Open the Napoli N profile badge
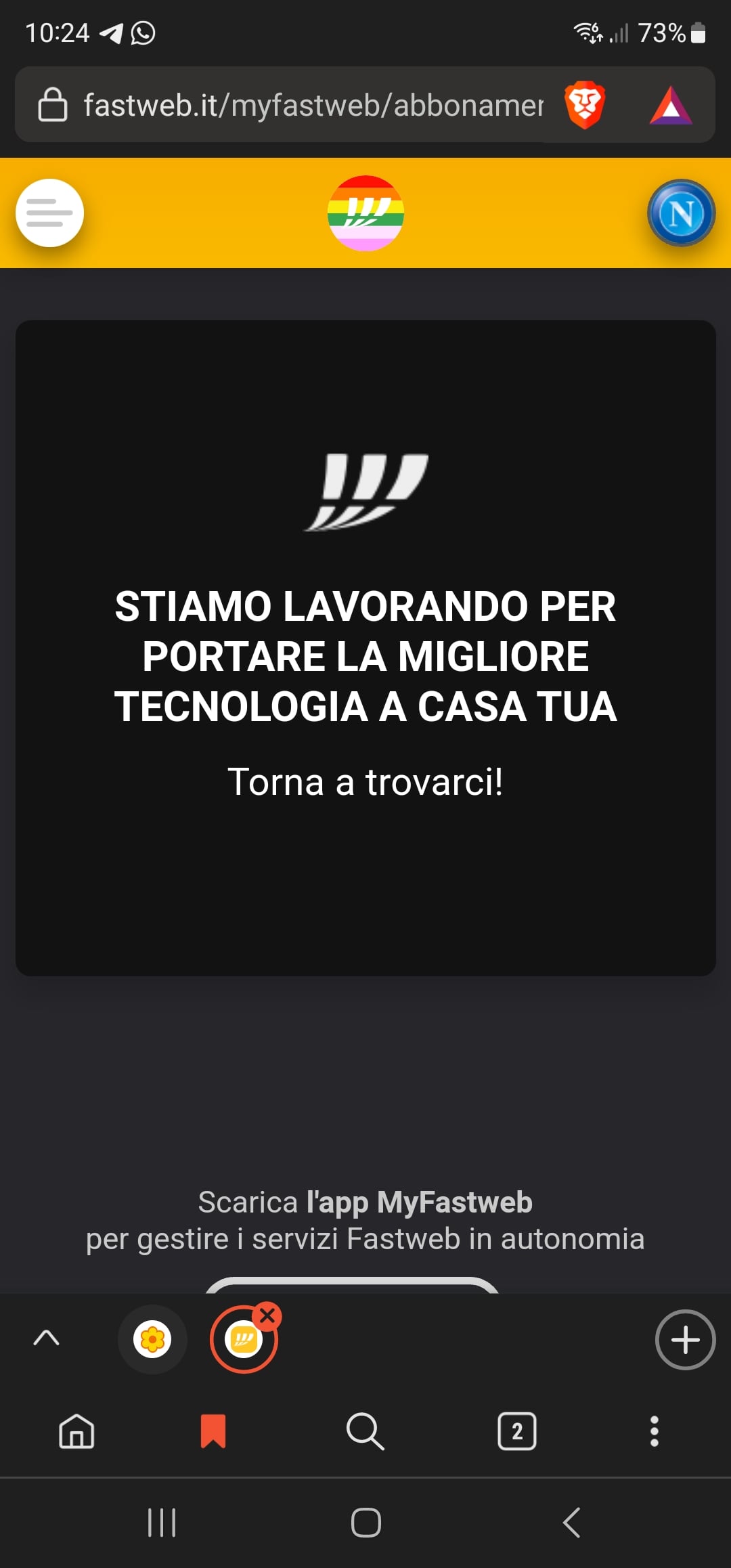731x1568 pixels. [x=681, y=213]
